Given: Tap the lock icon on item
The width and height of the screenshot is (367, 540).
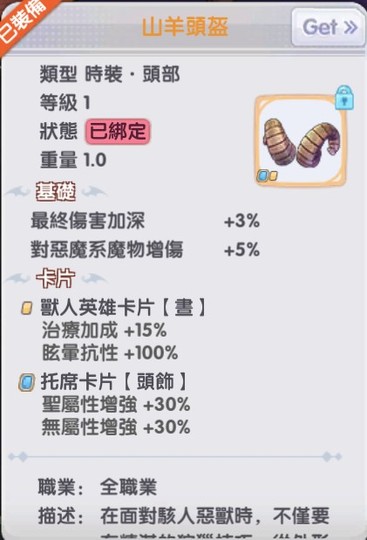Looking at the screenshot, I should [344, 98].
